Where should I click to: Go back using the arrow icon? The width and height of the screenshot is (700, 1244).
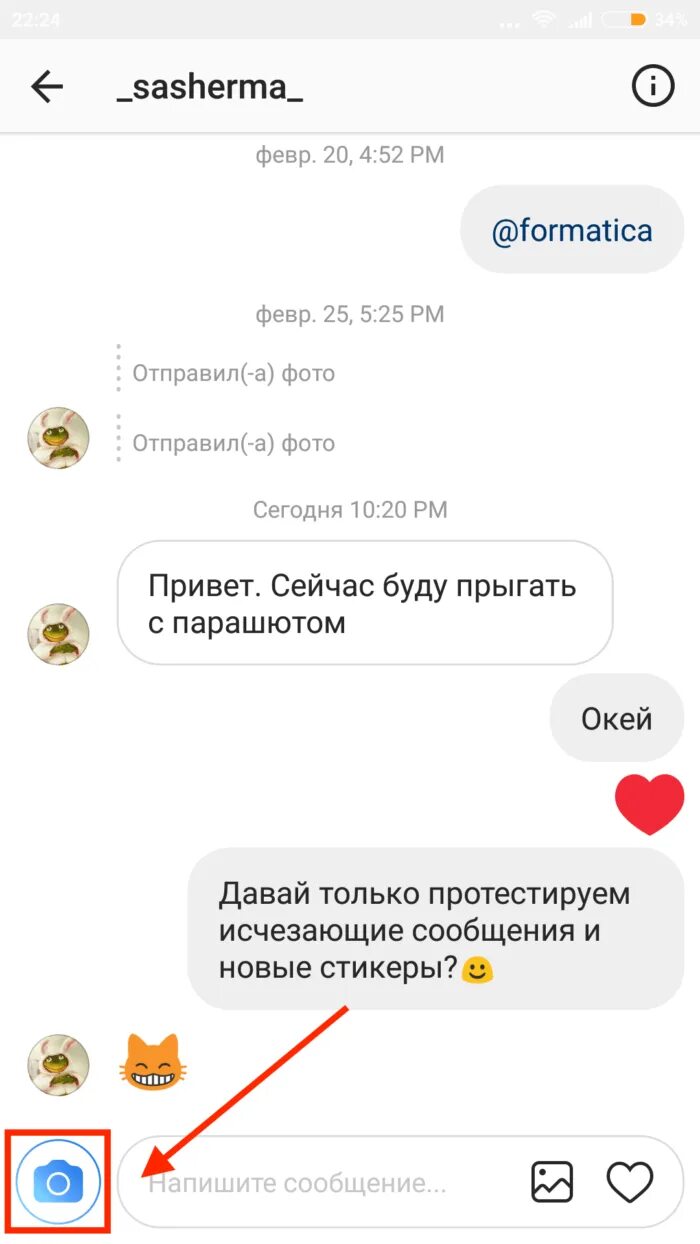[47, 88]
